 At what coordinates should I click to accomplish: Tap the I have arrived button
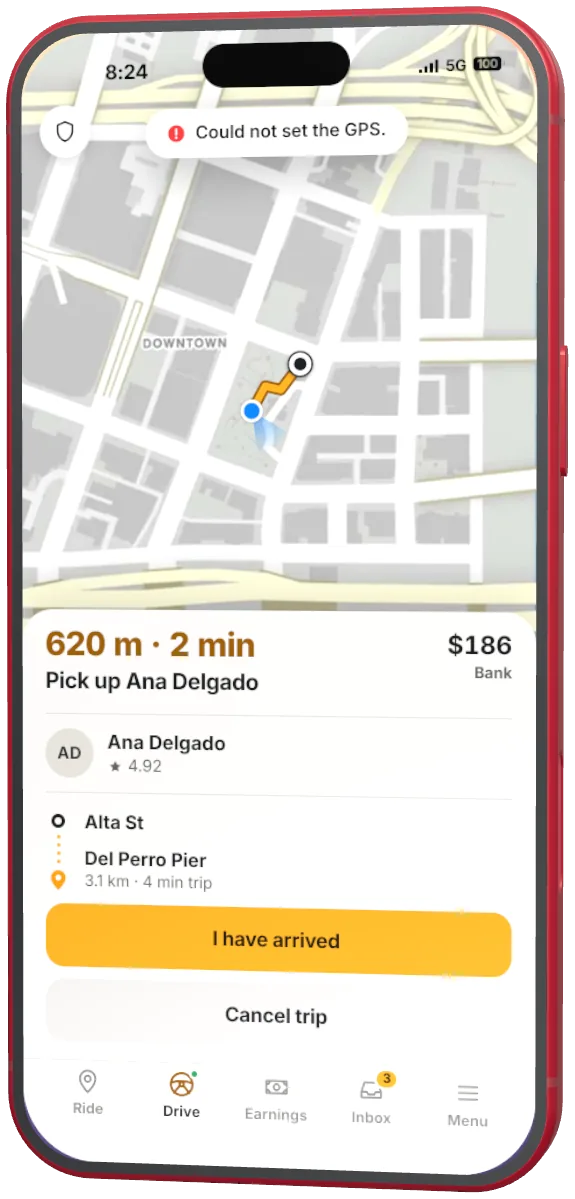coord(278,939)
